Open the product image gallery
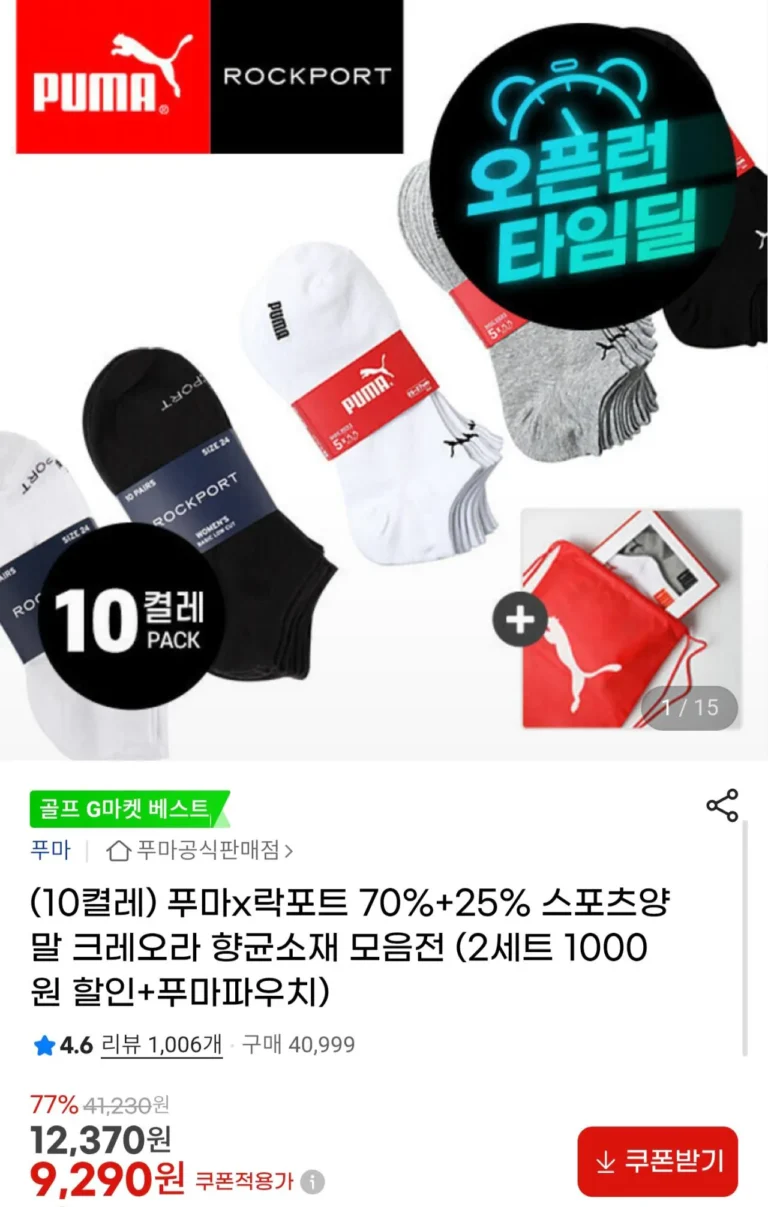 (384, 380)
